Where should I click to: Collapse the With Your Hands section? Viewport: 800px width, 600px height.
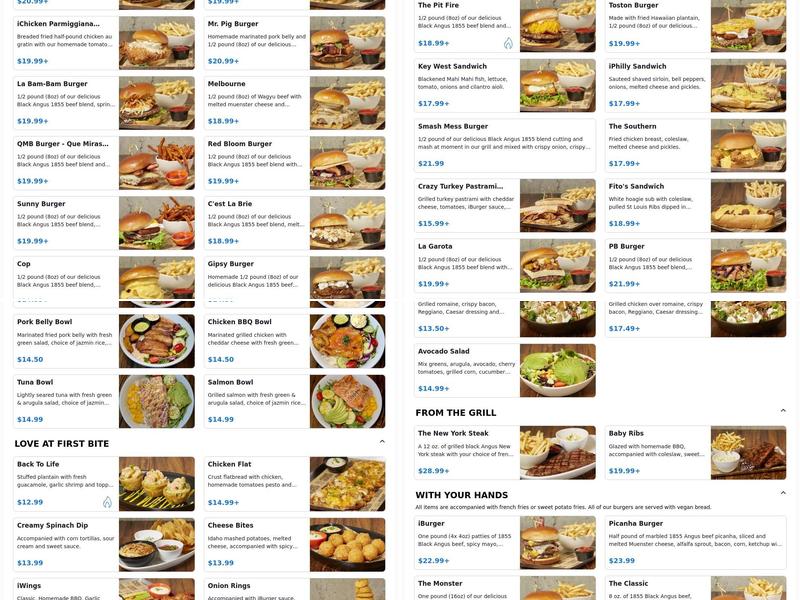pyautogui.click(x=783, y=493)
